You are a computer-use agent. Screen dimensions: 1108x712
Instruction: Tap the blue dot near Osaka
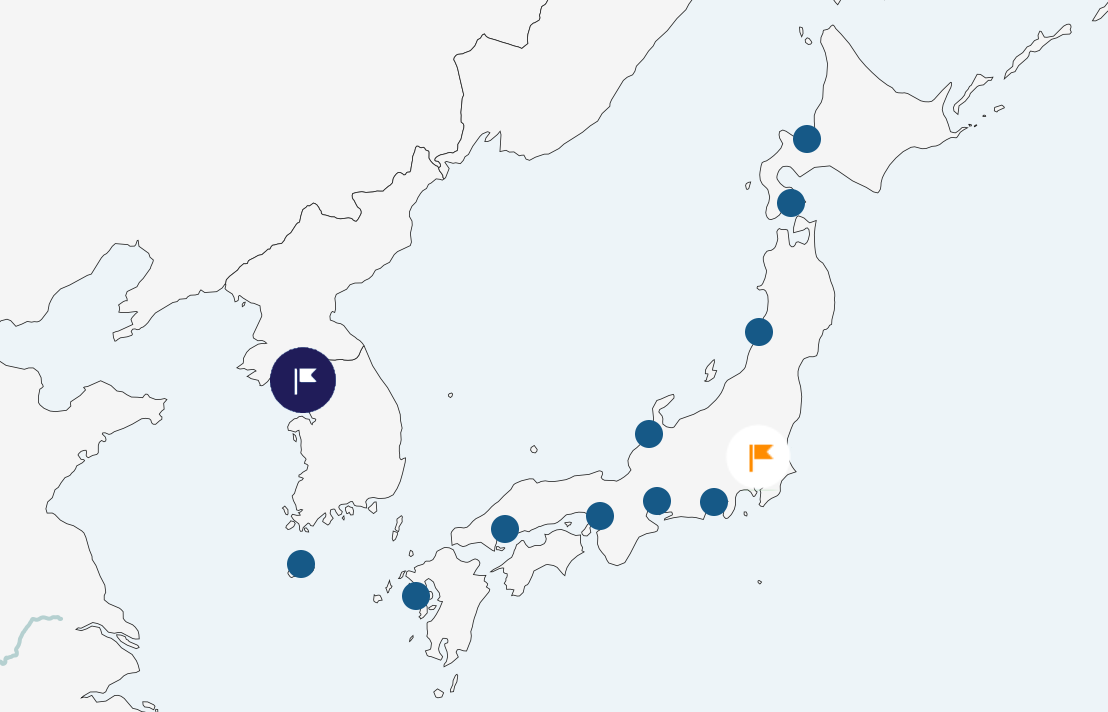point(600,516)
